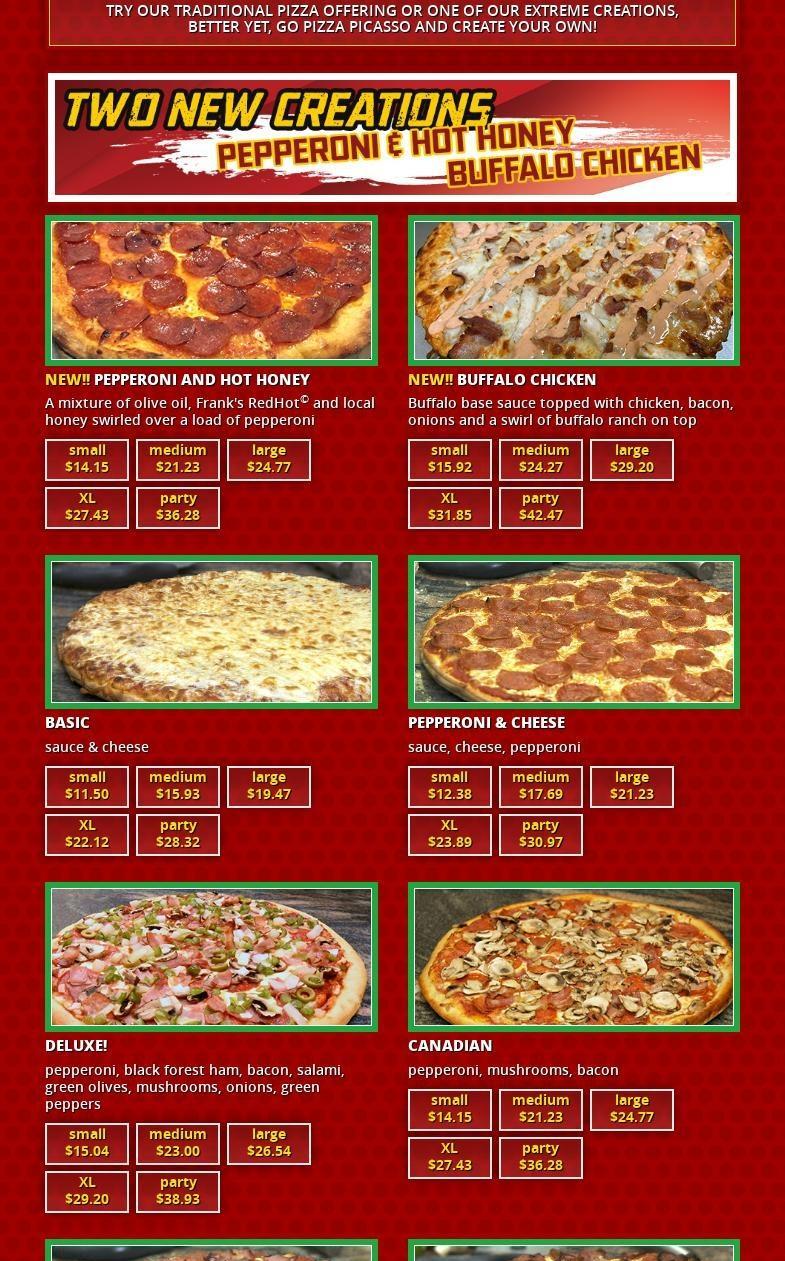
Task: Select large Canadian pizza at $24.77
Action: 632,1109
